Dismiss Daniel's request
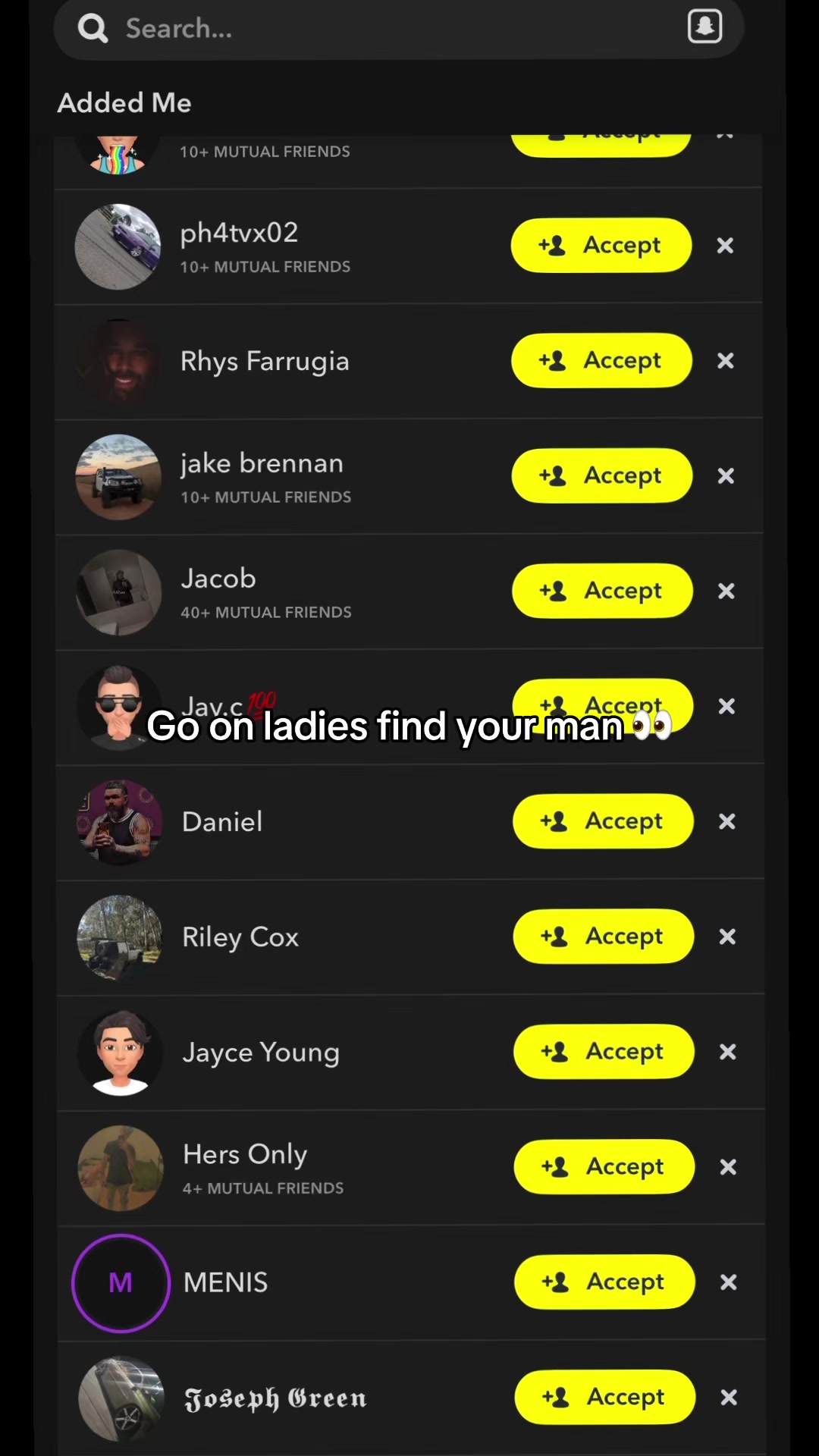The image size is (819, 1456). [727, 822]
